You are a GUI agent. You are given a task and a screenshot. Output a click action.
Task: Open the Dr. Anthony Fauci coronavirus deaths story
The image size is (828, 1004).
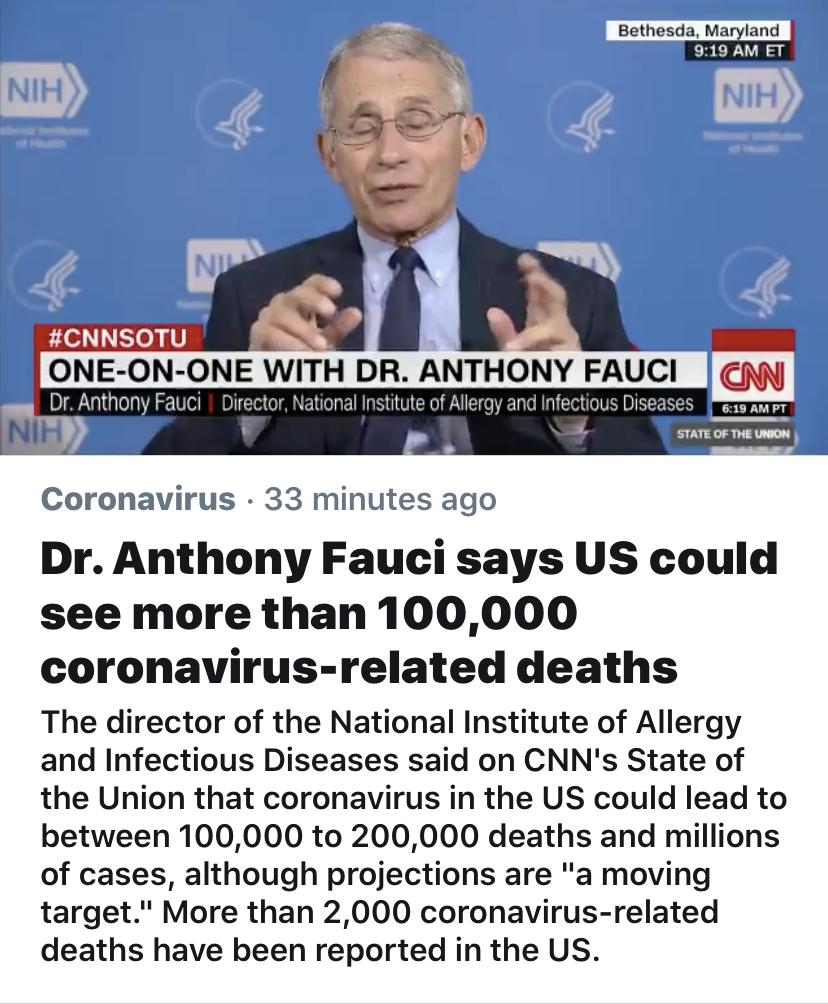tap(408, 613)
